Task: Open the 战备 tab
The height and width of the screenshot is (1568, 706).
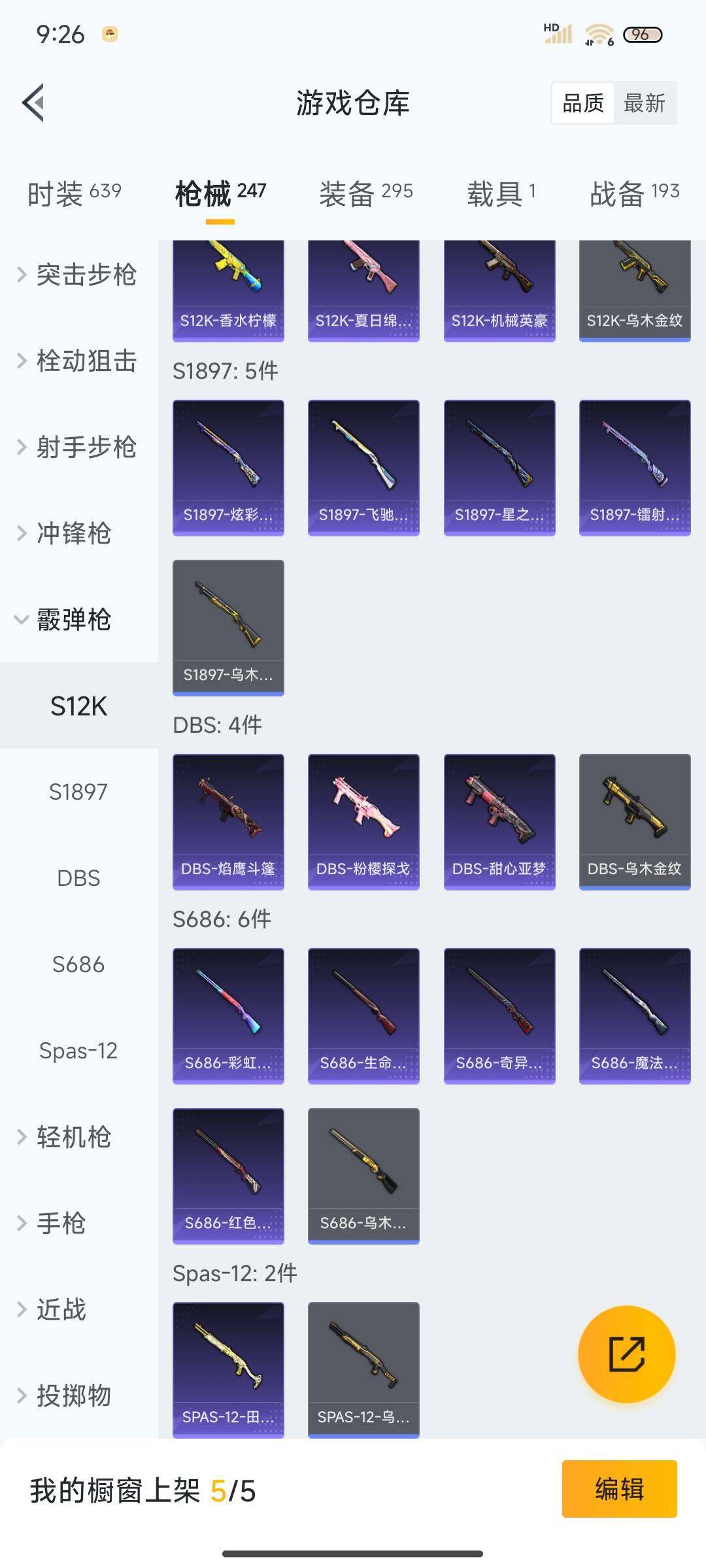Action: (x=634, y=193)
